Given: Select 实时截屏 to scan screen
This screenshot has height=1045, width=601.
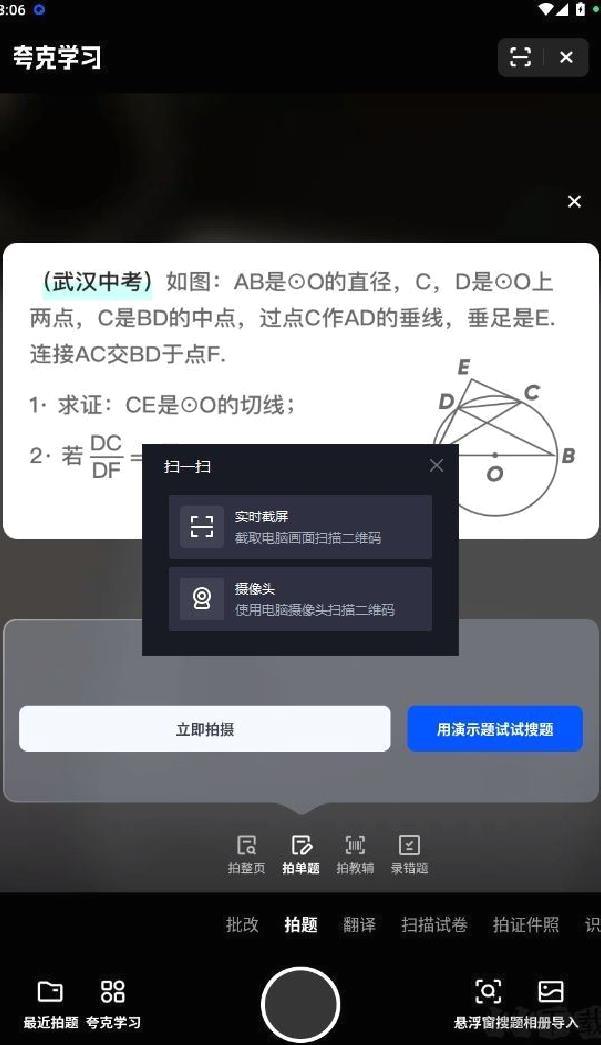Looking at the screenshot, I should point(300,527).
